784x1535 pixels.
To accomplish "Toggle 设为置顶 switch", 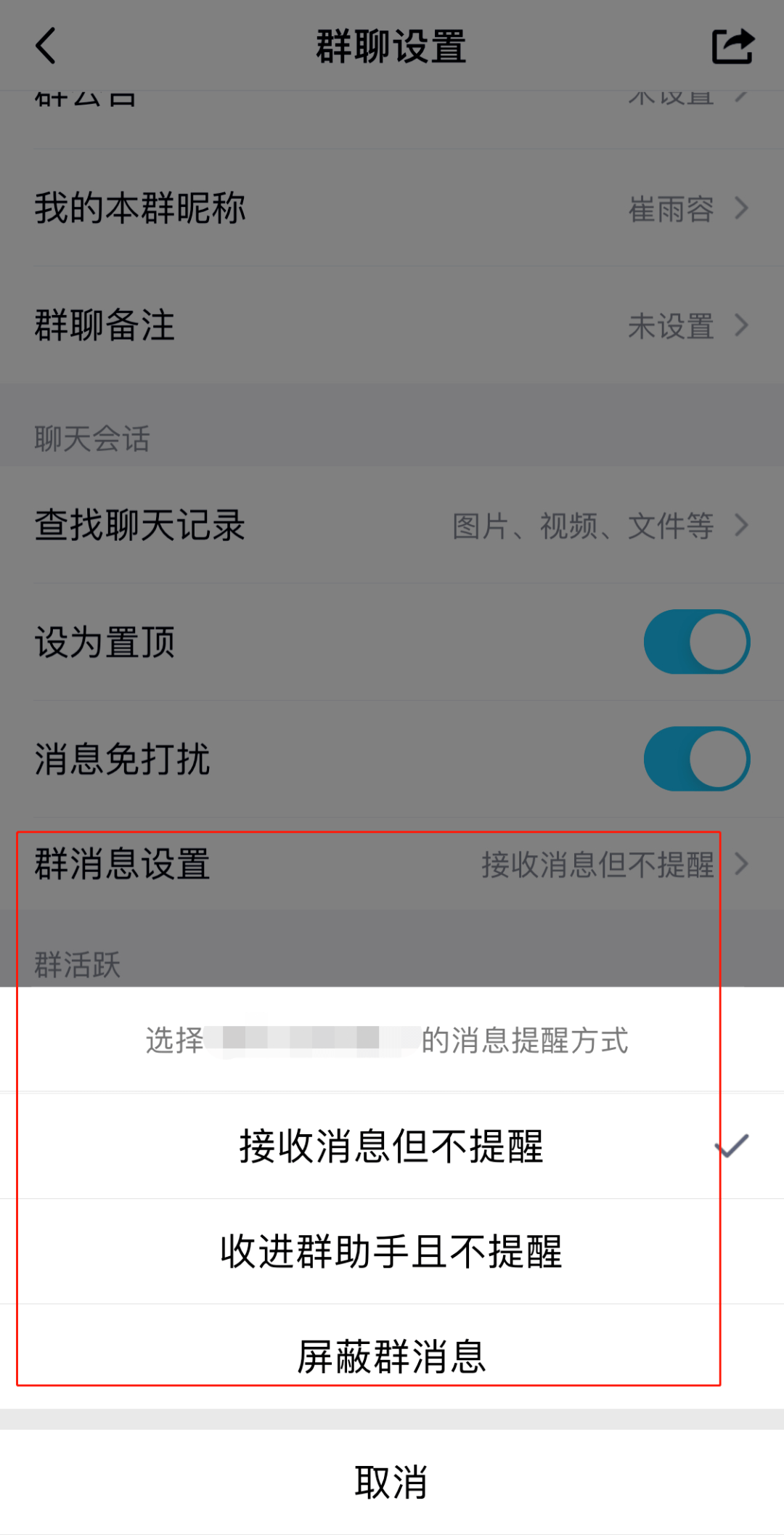I will coord(696,642).
